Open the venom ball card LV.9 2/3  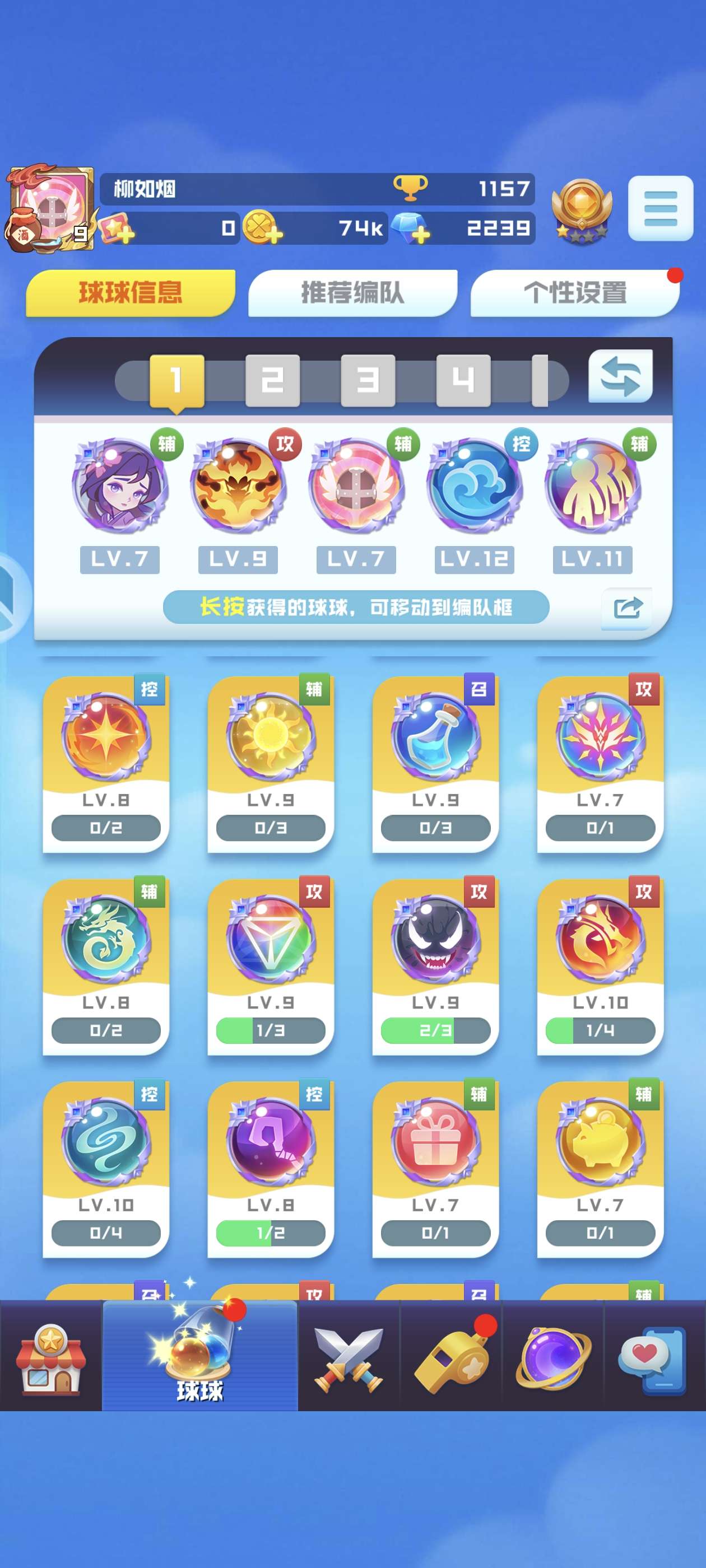point(435,966)
